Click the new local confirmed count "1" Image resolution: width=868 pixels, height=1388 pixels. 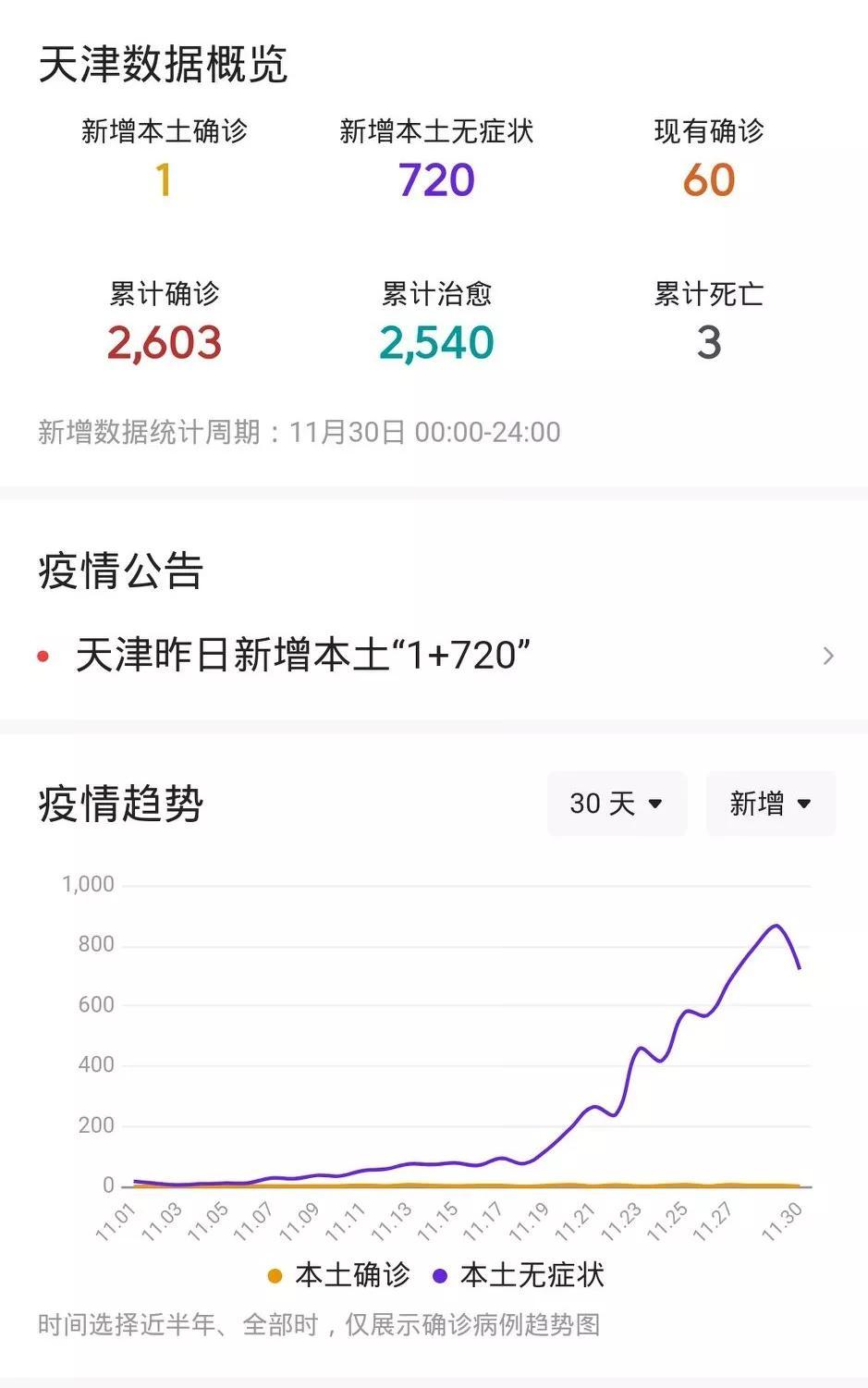(x=162, y=181)
